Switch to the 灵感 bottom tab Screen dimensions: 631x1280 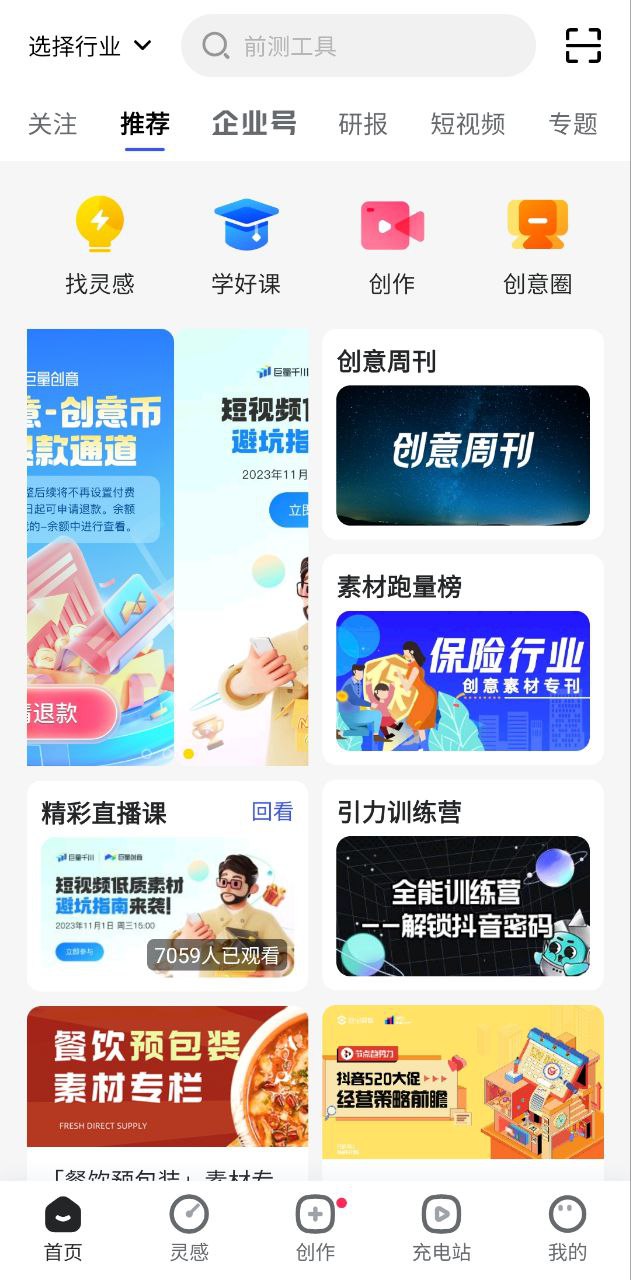(189, 1229)
